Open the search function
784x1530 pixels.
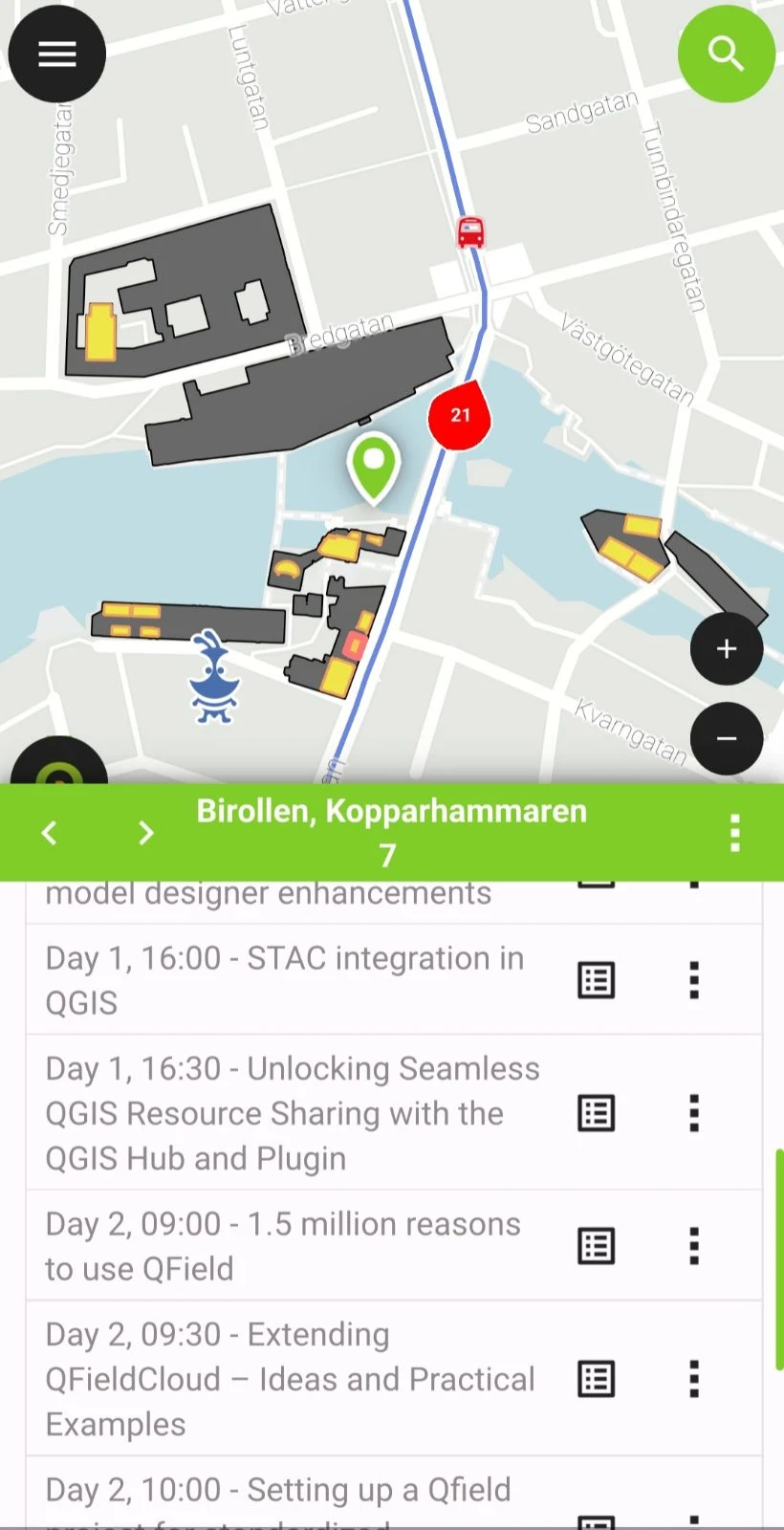coord(727,54)
